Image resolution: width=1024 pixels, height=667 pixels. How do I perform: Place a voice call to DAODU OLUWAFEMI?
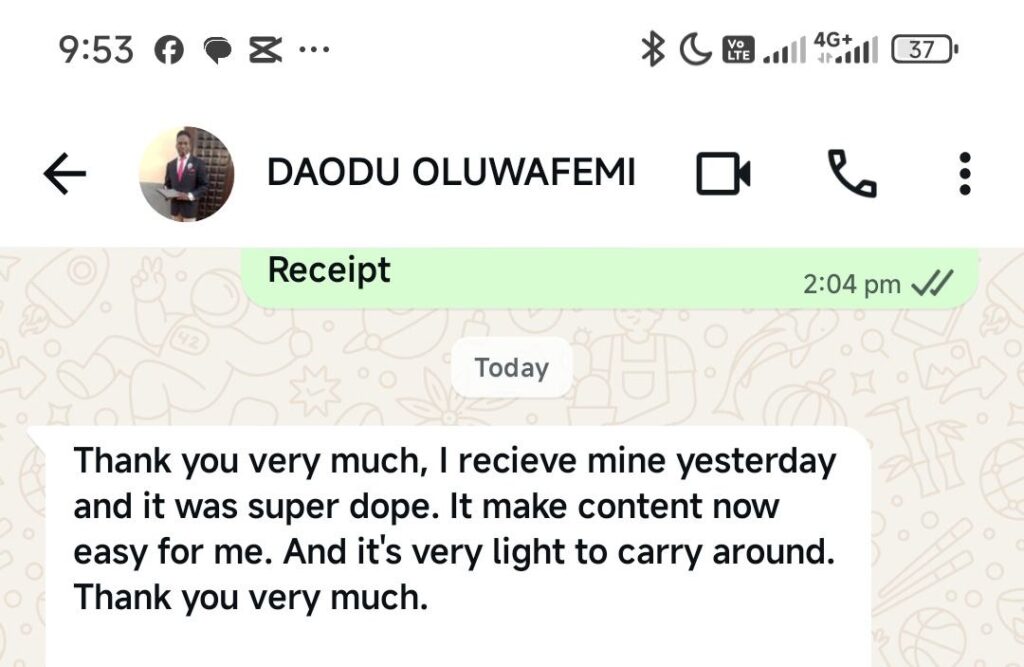tap(852, 174)
